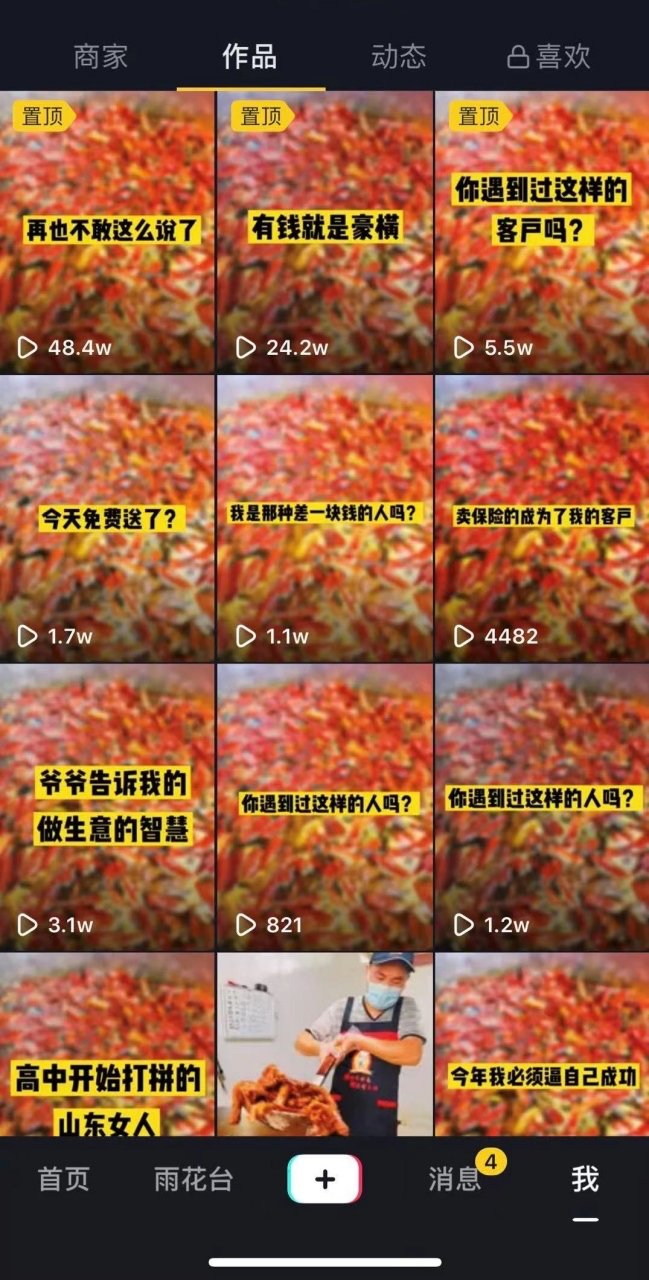Viewport: 649px width, 1280px height.
Task: Open the video titled 再也不敢这么说了
Action: coord(107,232)
